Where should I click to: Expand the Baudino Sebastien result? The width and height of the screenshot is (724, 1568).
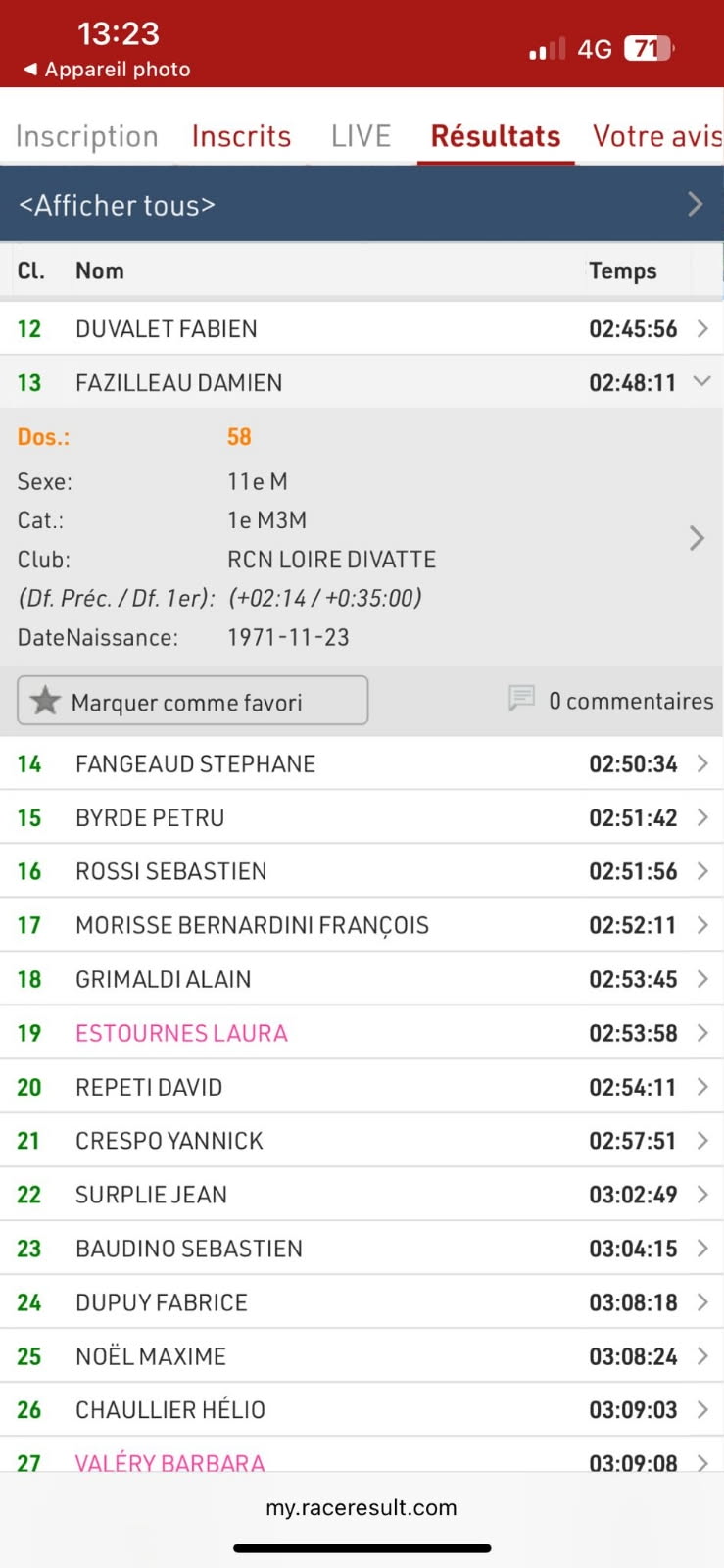click(362, 1249)
